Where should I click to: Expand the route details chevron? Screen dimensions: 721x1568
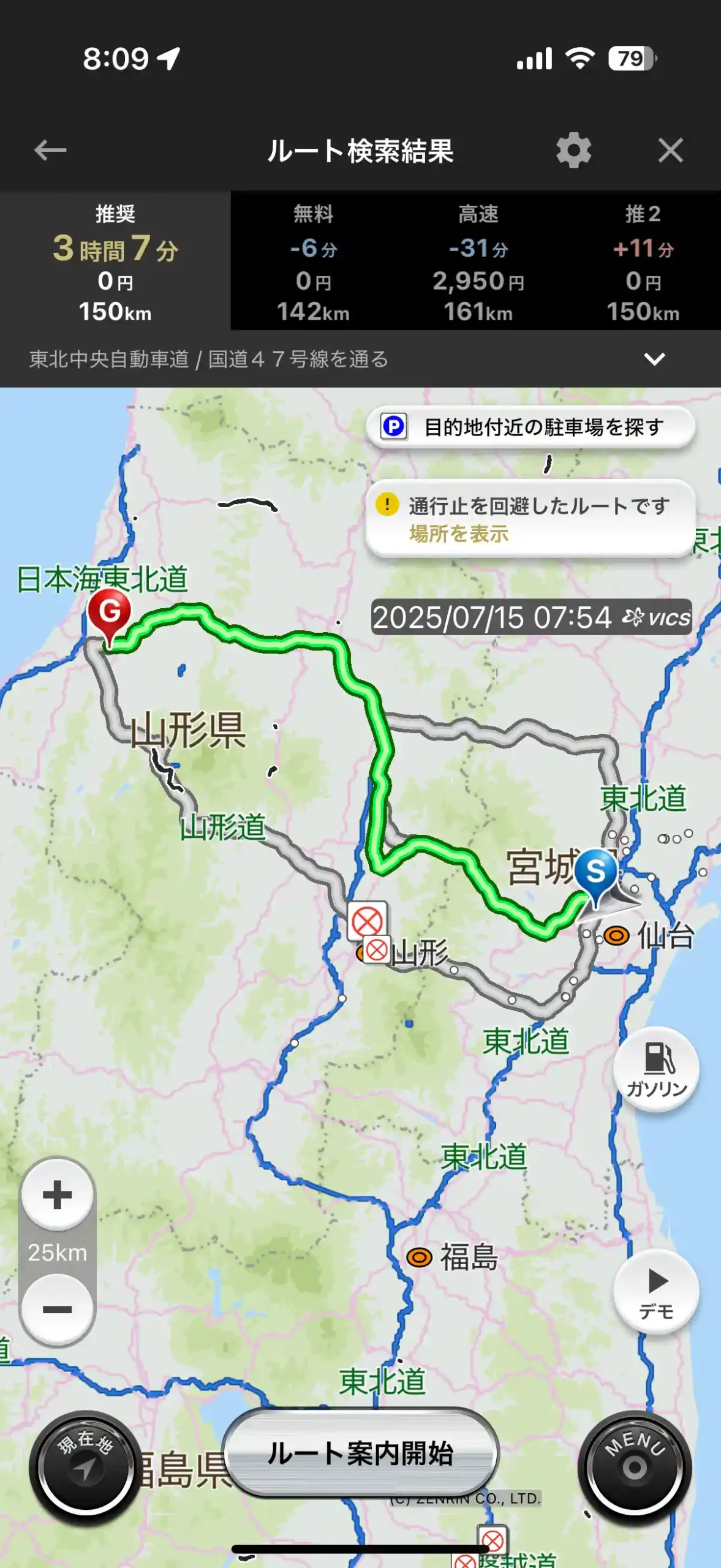pos(654,360)
